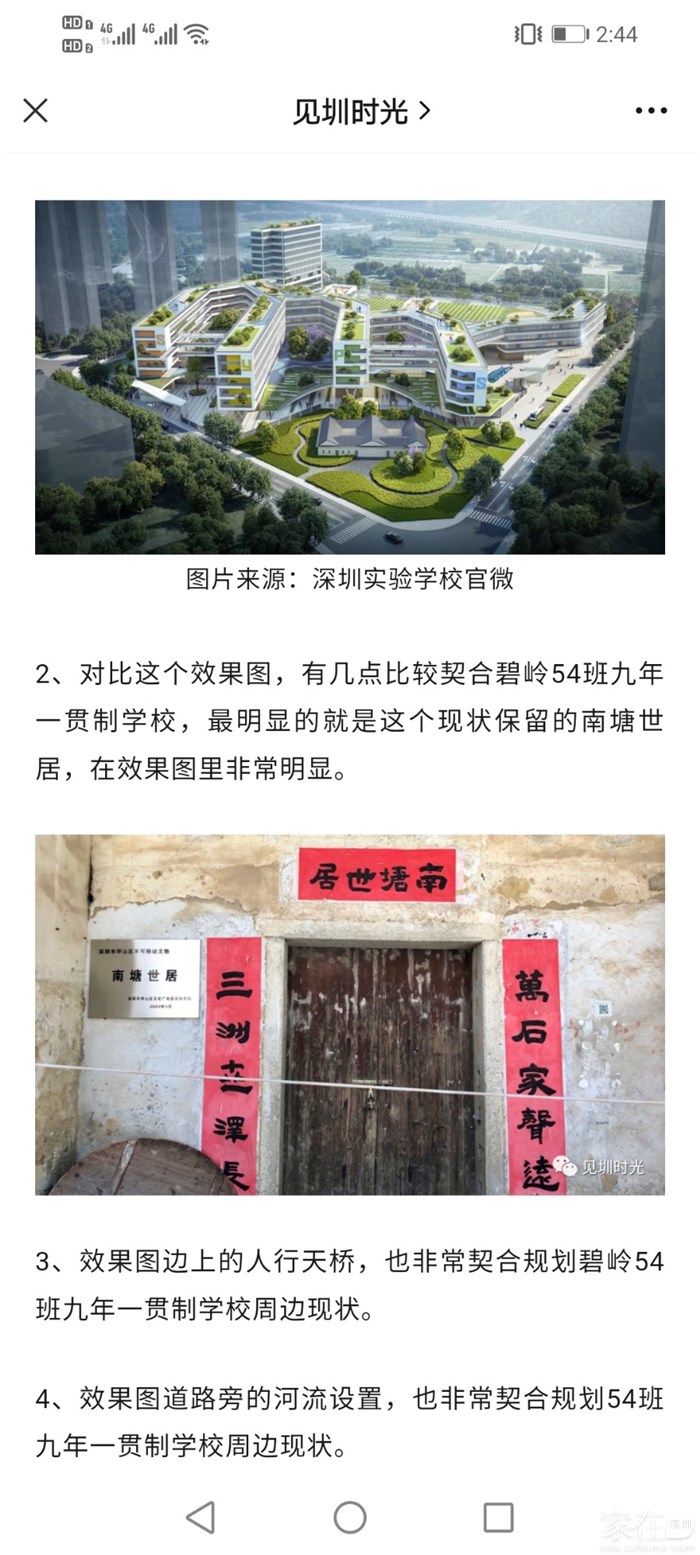Go back with the system back button
This screenshot has height=1555, width=700.
coord(201,1517)
